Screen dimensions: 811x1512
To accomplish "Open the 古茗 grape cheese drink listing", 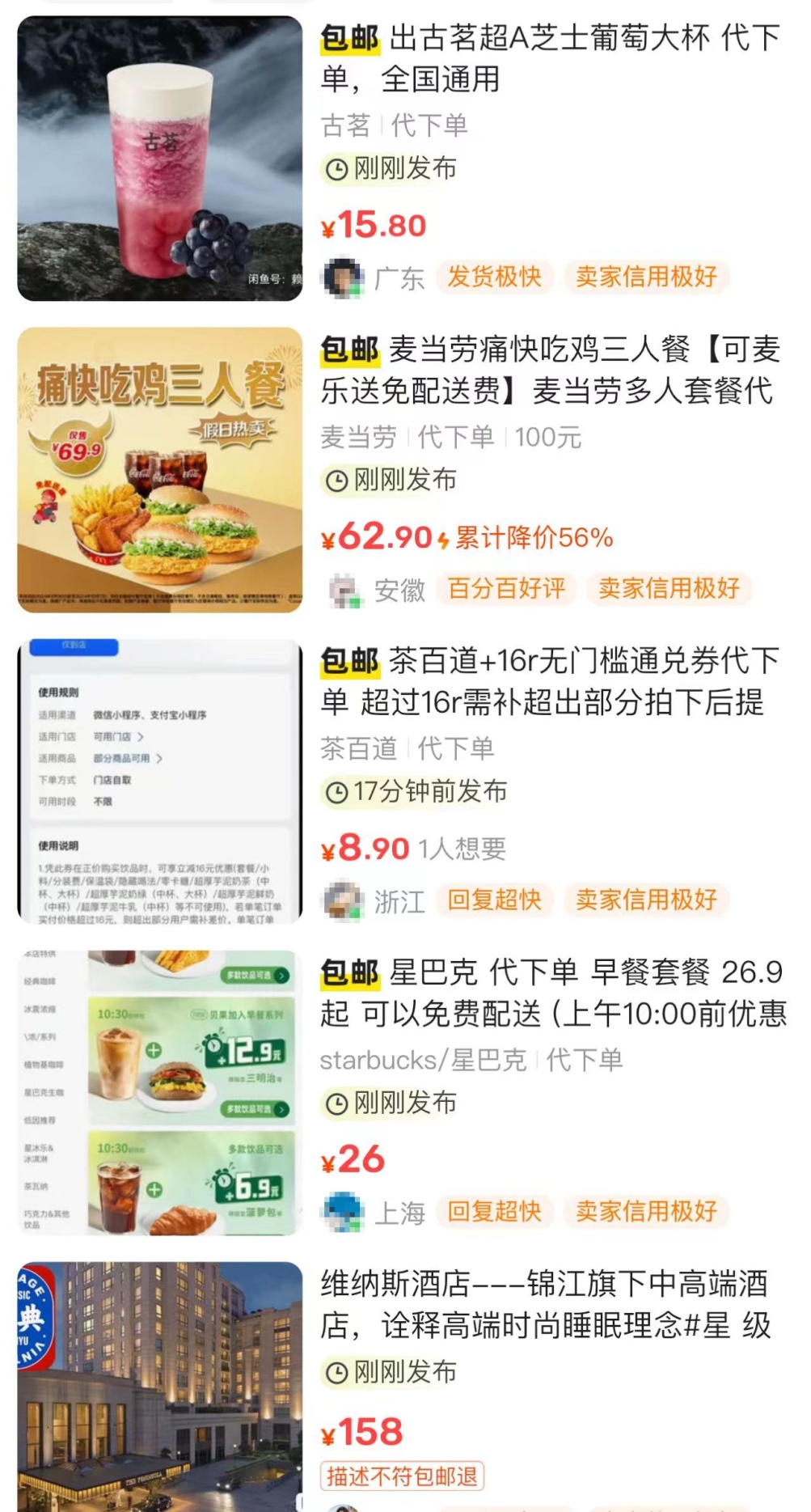I will click(x=550, y=58).
